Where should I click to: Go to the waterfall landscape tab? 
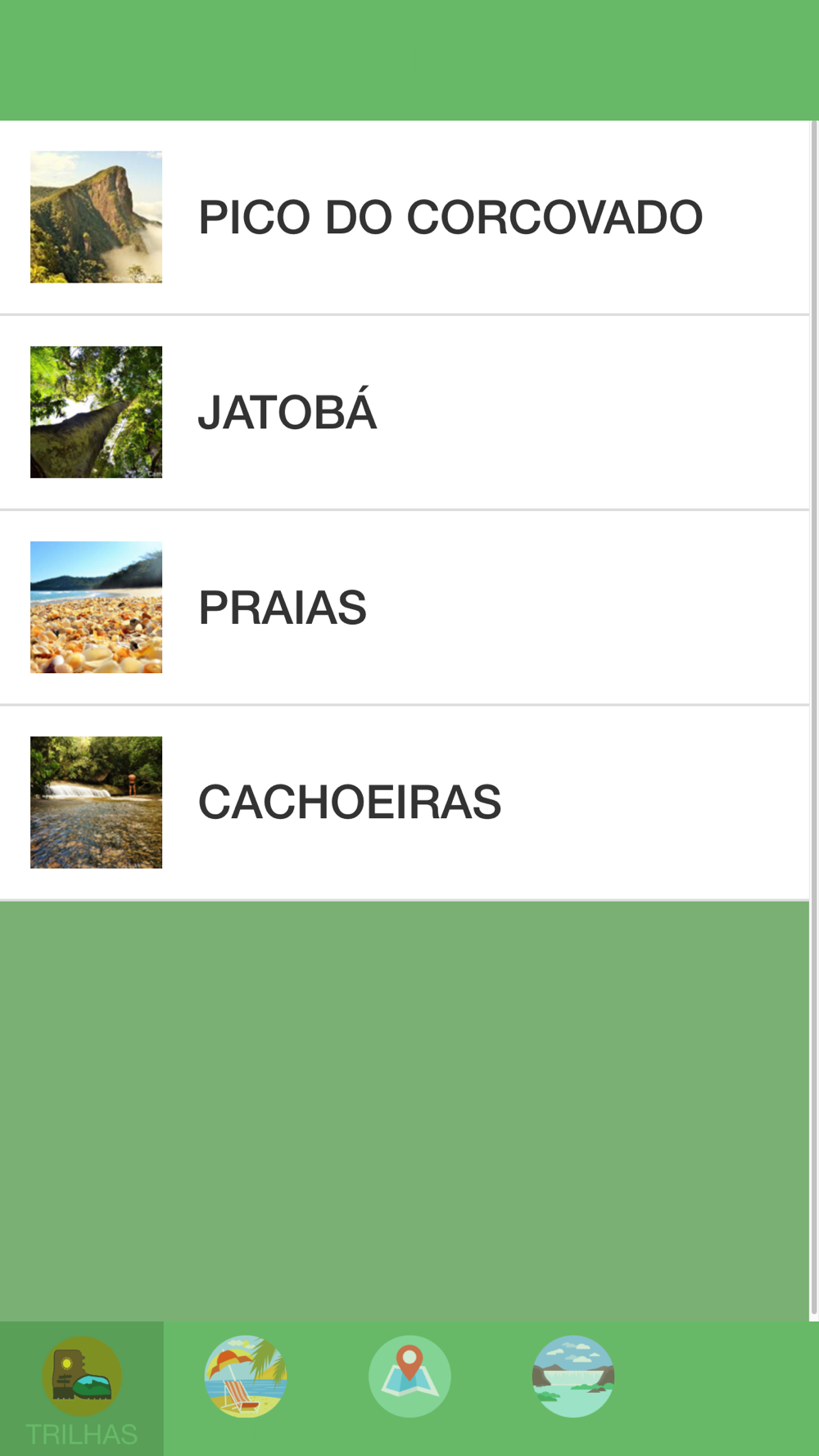pyautogui.click(x=573, y=1389)
